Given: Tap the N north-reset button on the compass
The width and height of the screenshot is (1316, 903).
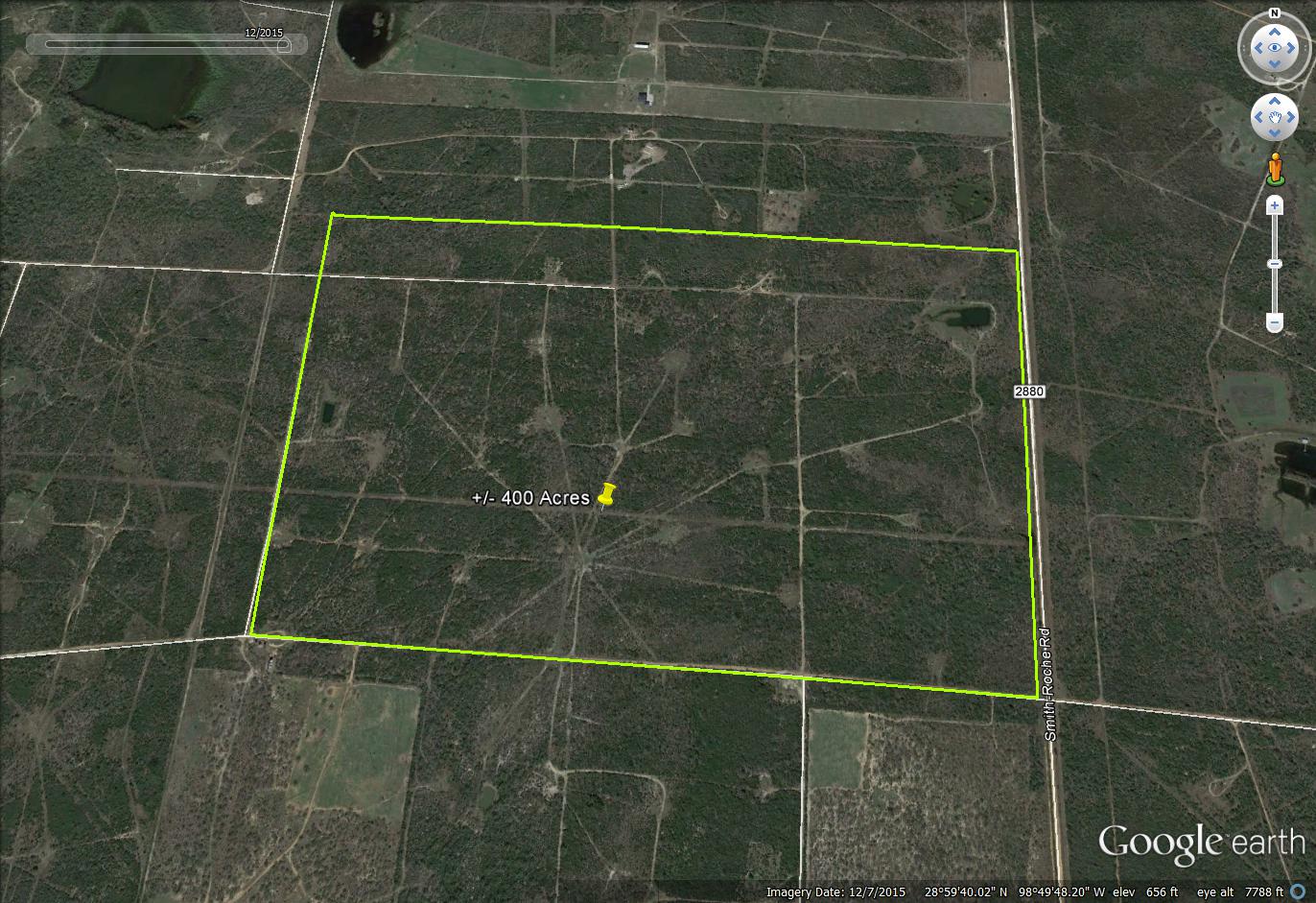Looking at the screenshot, I should click(1274, 13).
